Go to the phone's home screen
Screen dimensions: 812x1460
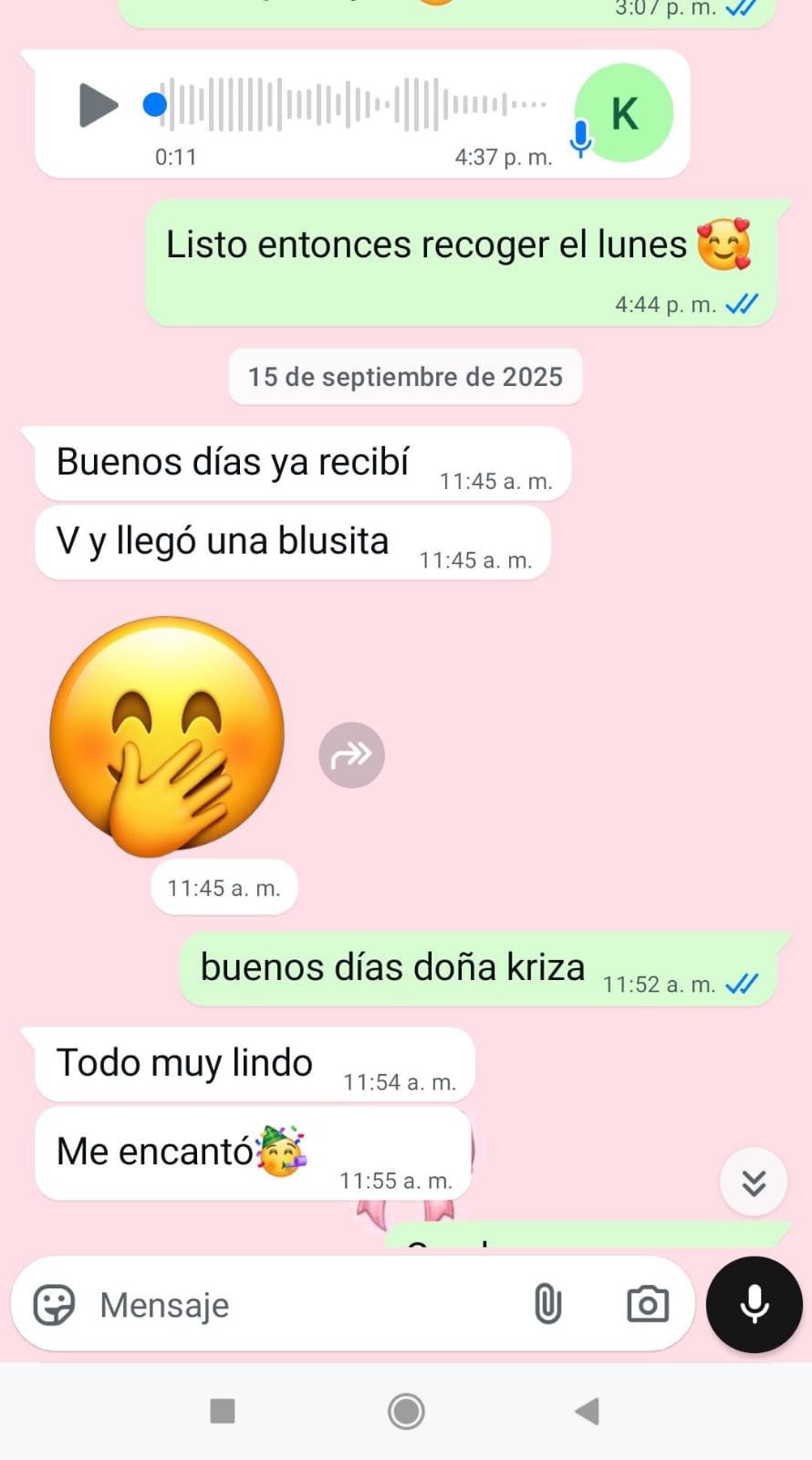(x=406, y=1412)
